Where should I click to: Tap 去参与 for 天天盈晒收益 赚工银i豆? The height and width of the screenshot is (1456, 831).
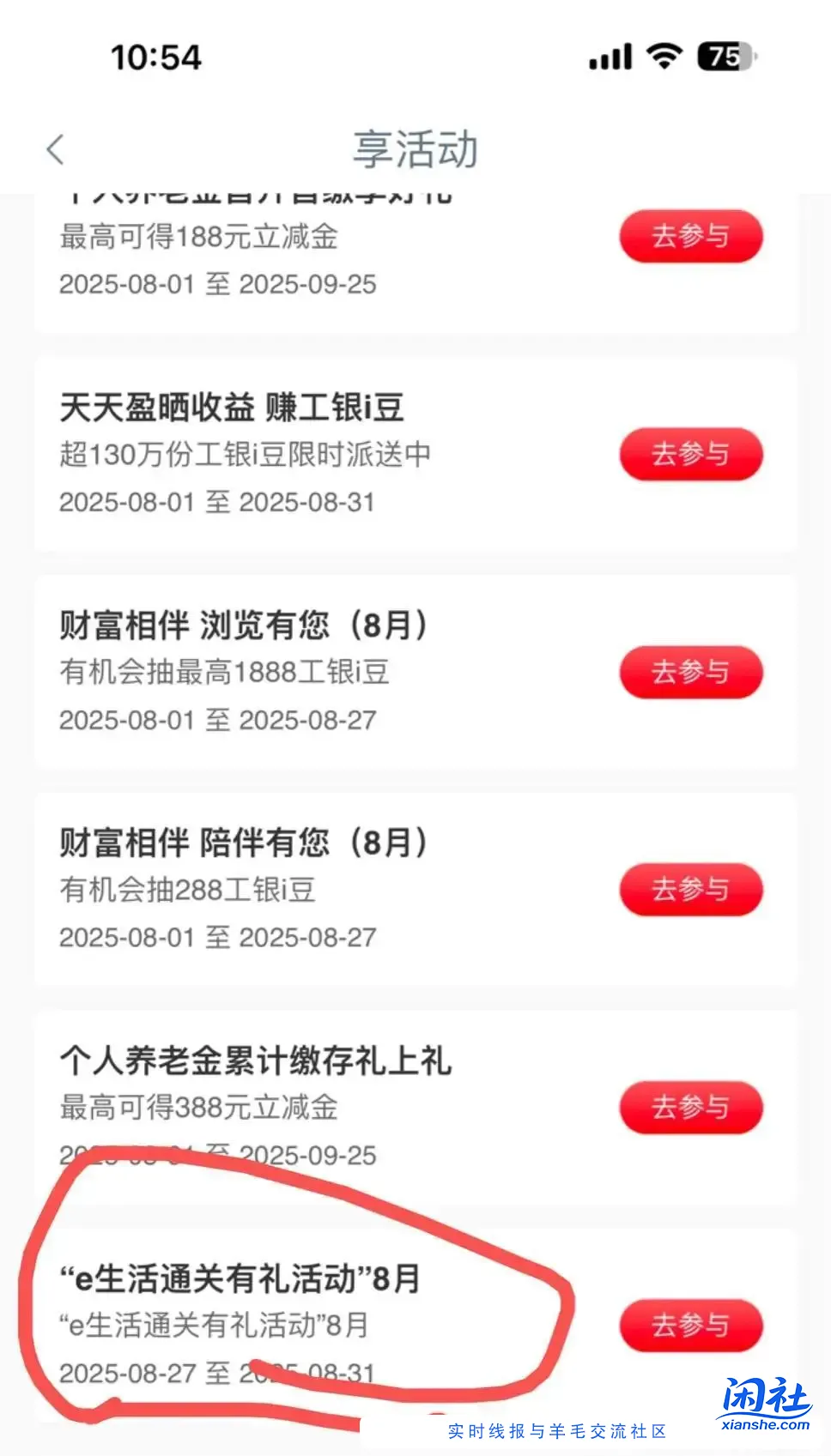pyautogui.click(x=692, y=455)
